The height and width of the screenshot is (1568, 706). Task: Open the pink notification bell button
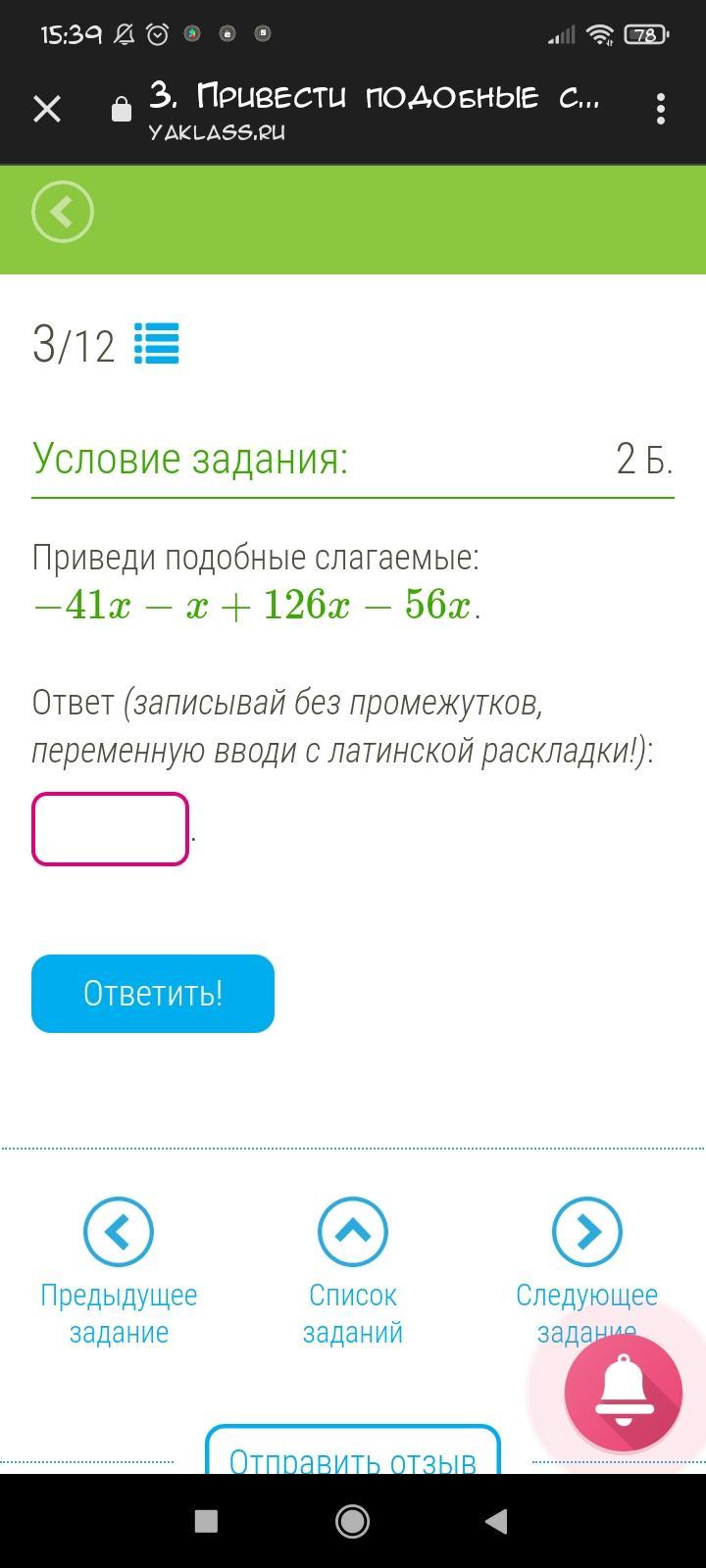click(623, 1393)
